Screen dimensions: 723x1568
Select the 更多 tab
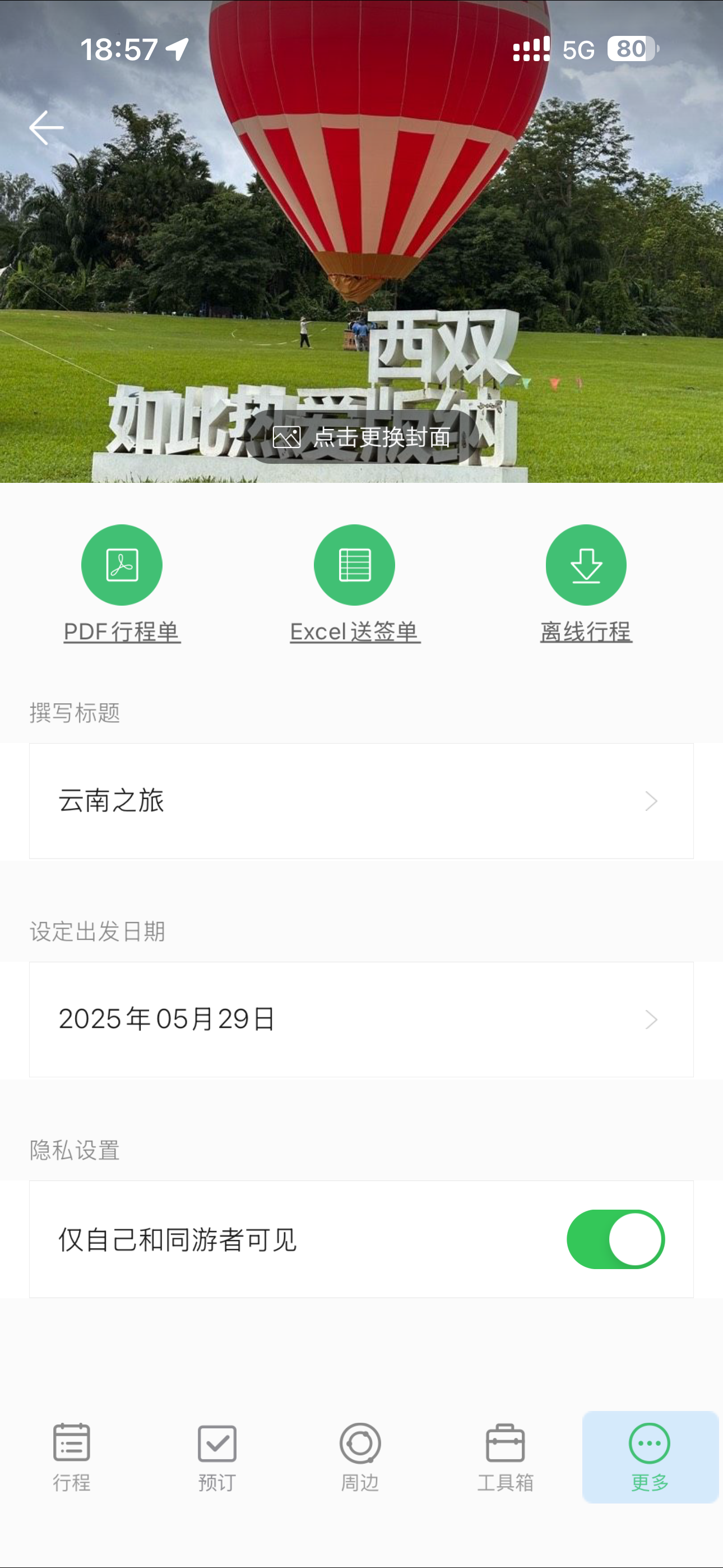tap(650, 1457)
